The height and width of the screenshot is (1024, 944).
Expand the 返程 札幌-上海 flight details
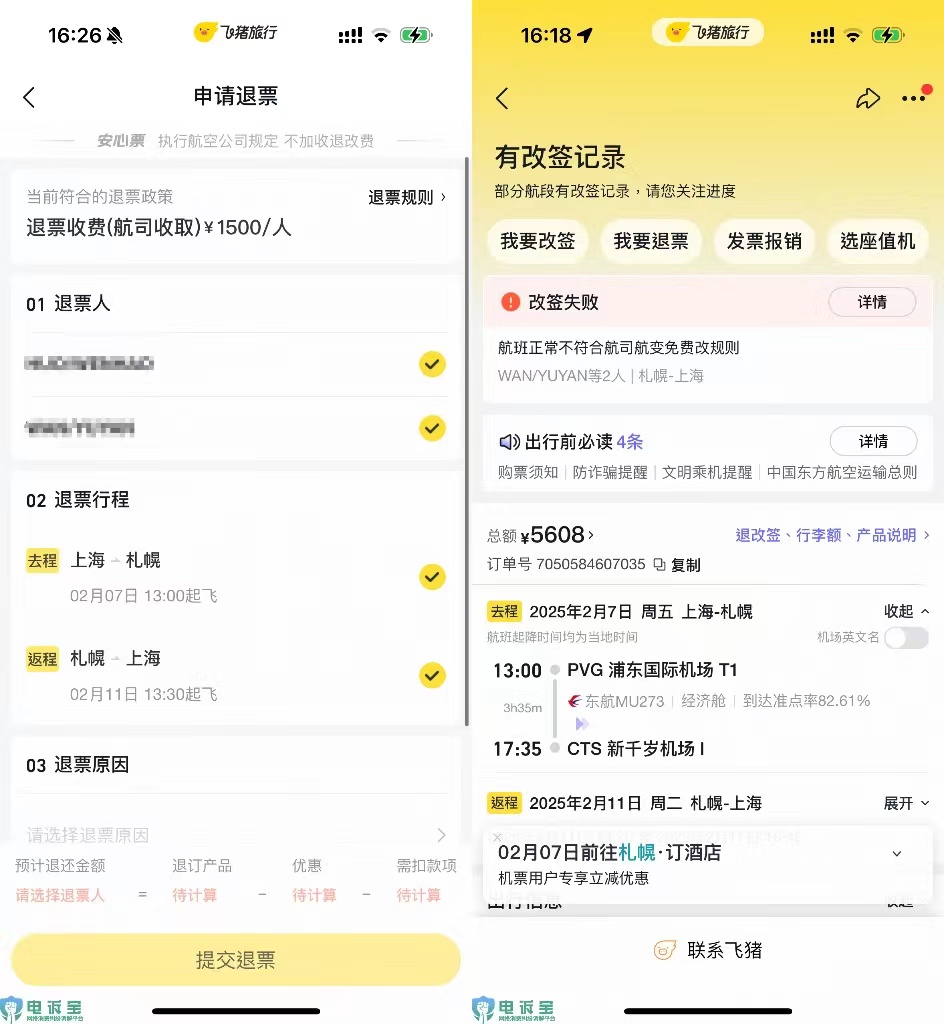coord(906,803)
